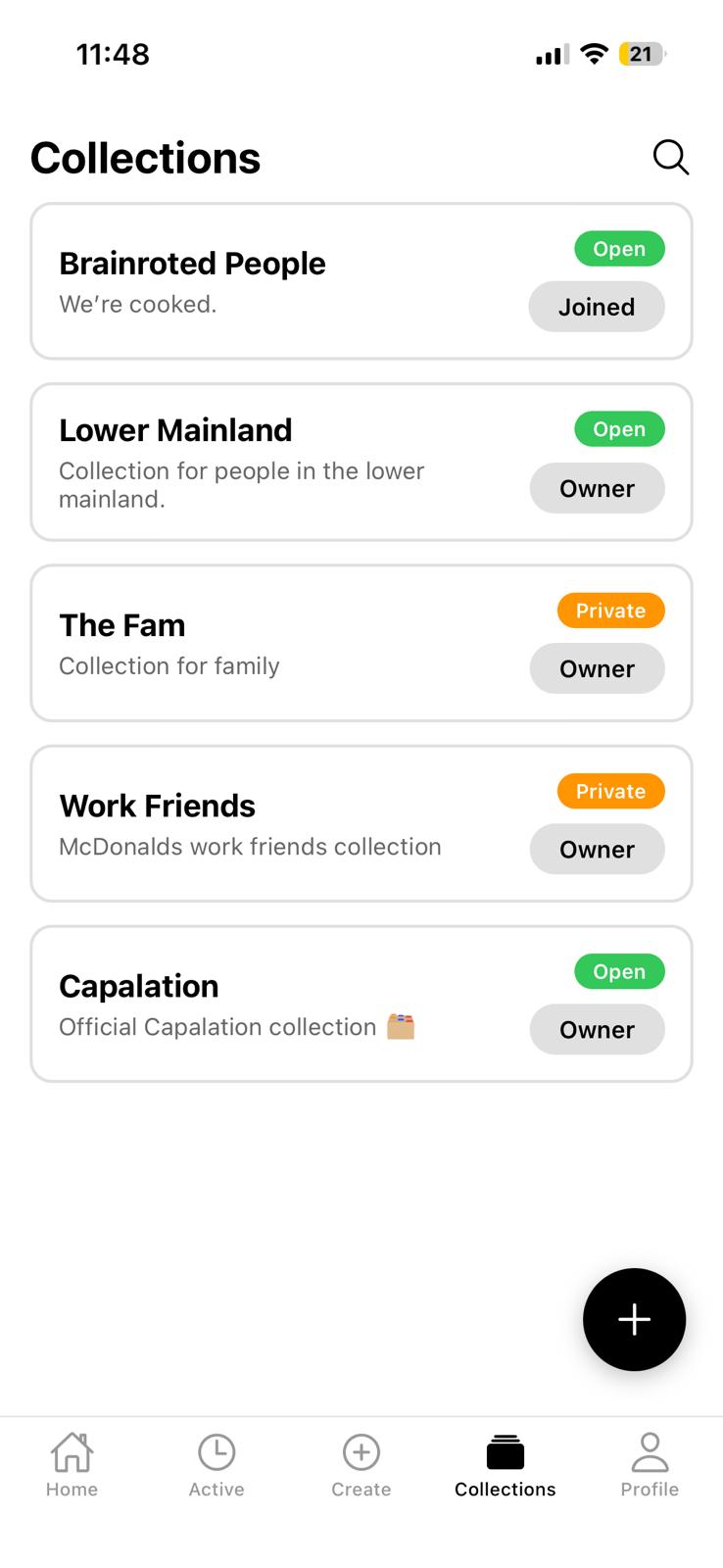Viewport: 723px width, 1568px height.
Task: Tap the Open badge on Capalation
Action: point(619,971)
